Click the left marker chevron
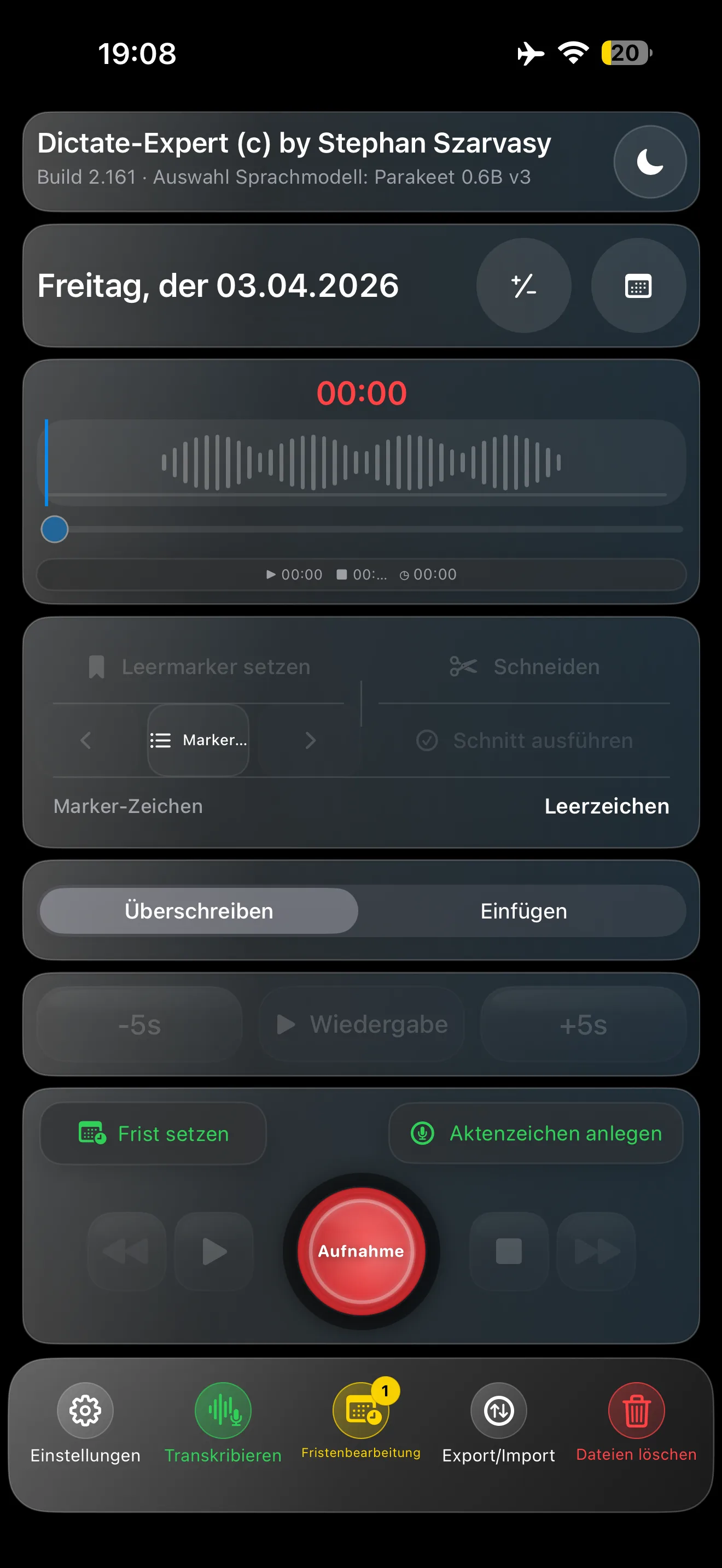The height and width of the screenshot is (1568, 722). tap(85, 740)
